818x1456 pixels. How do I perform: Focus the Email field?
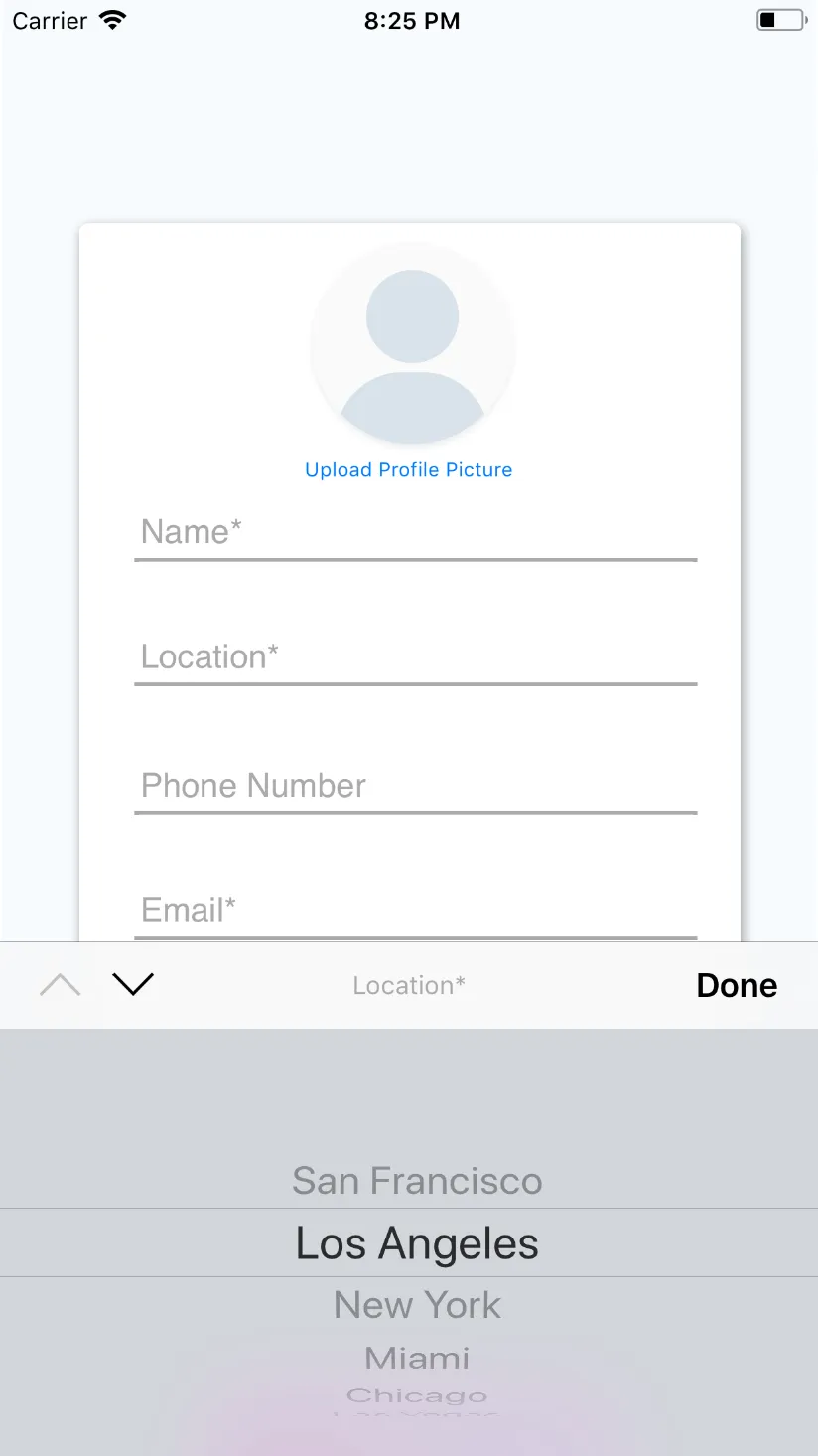pyautogui.click(x=415, y=910)
